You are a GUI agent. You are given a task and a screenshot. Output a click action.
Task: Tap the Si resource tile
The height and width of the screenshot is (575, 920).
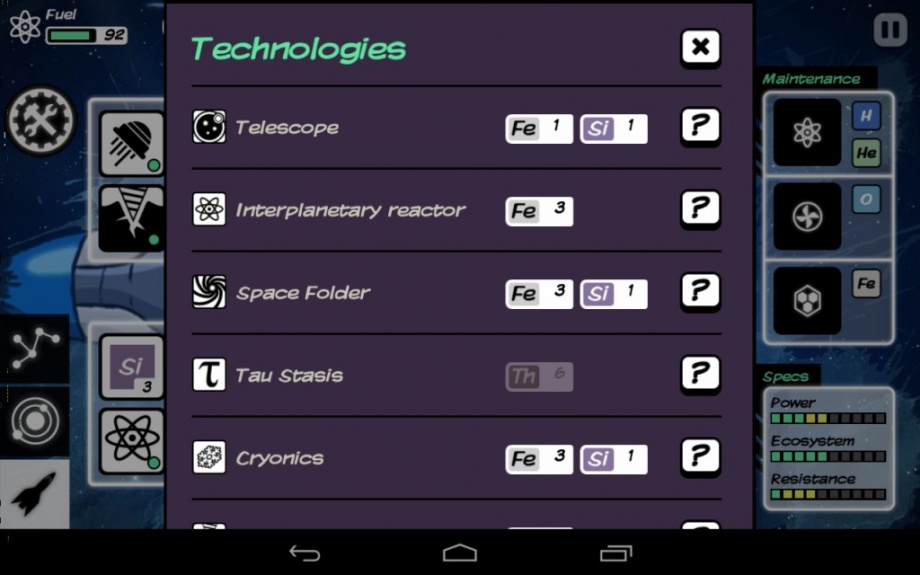(131, 367)
